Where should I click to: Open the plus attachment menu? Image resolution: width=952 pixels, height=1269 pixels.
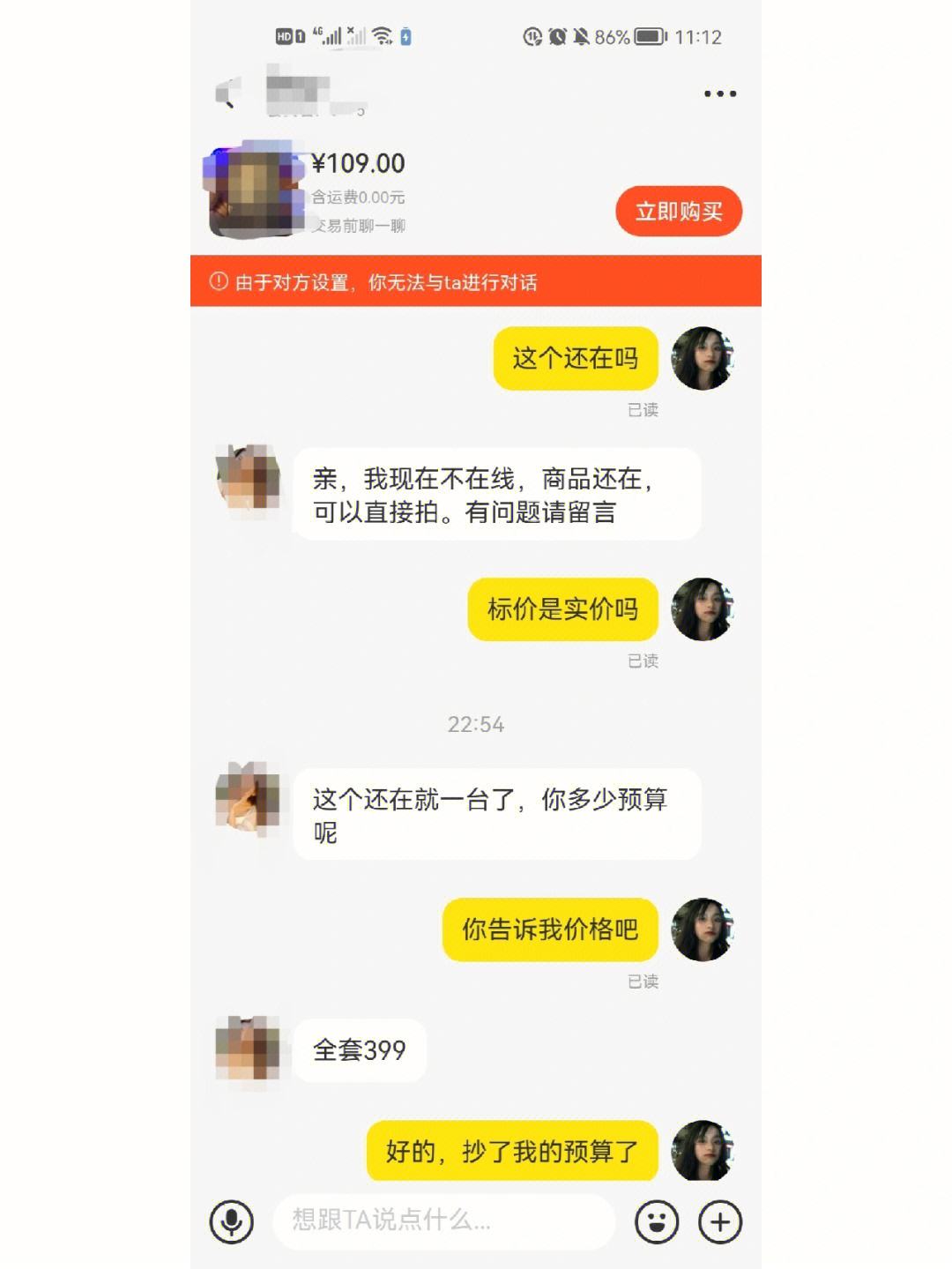[720, 1221]
